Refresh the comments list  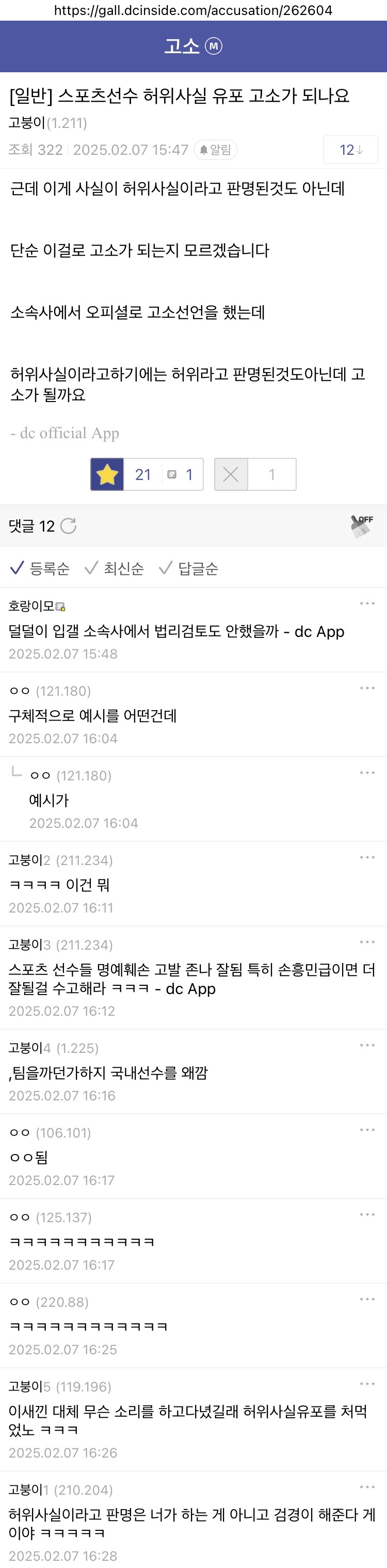pyautogui.click(x=68, y=526)
